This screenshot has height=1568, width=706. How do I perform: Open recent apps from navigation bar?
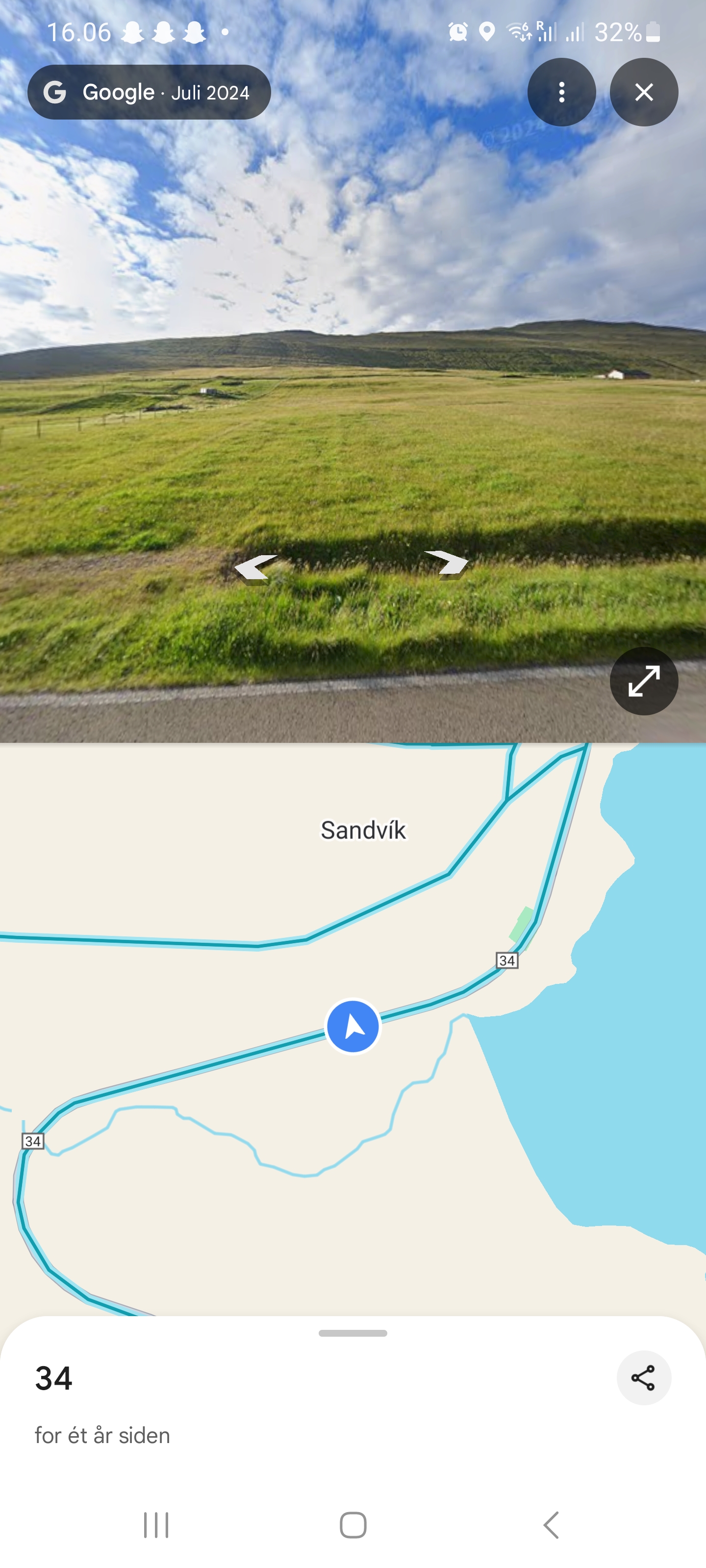(156, 1525)
